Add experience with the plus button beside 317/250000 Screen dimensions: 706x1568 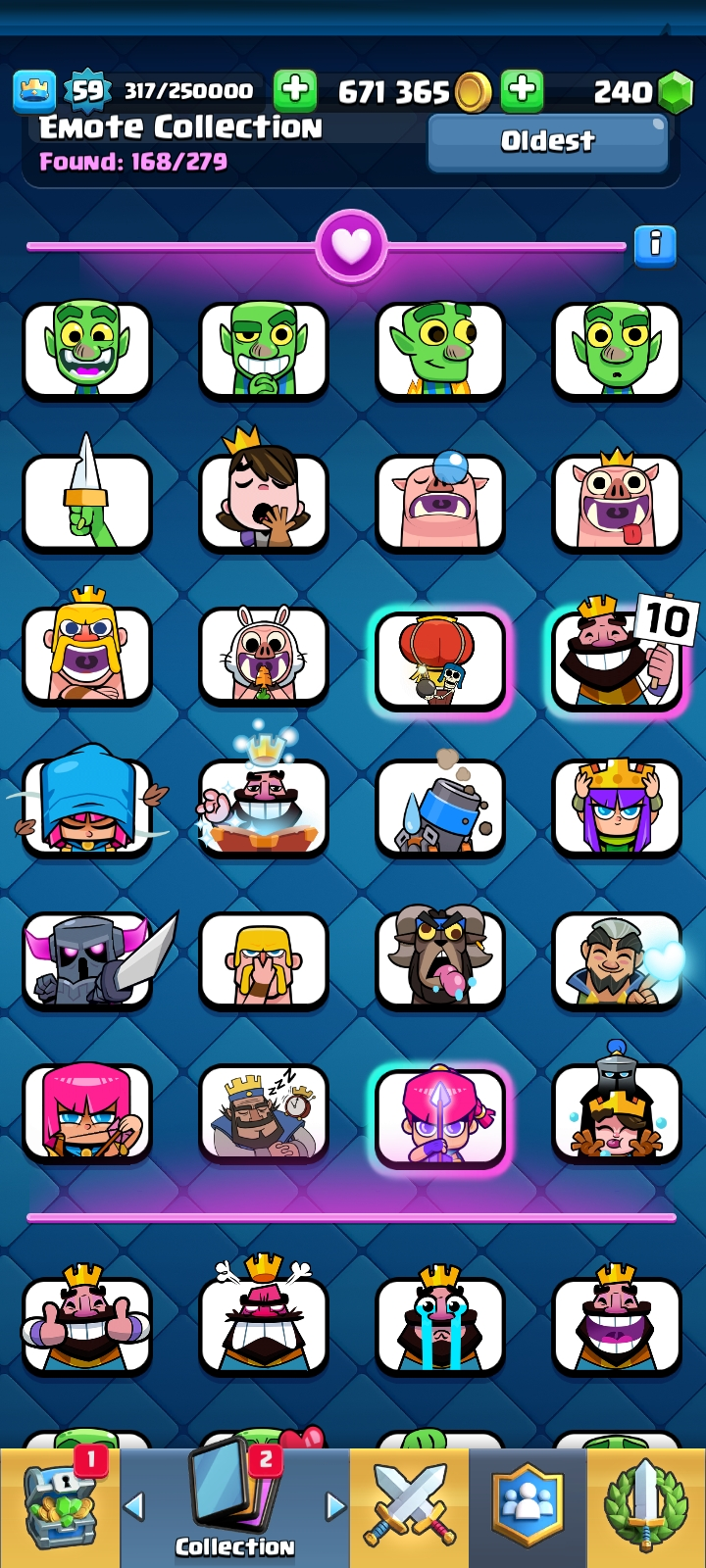click(294, 90)
